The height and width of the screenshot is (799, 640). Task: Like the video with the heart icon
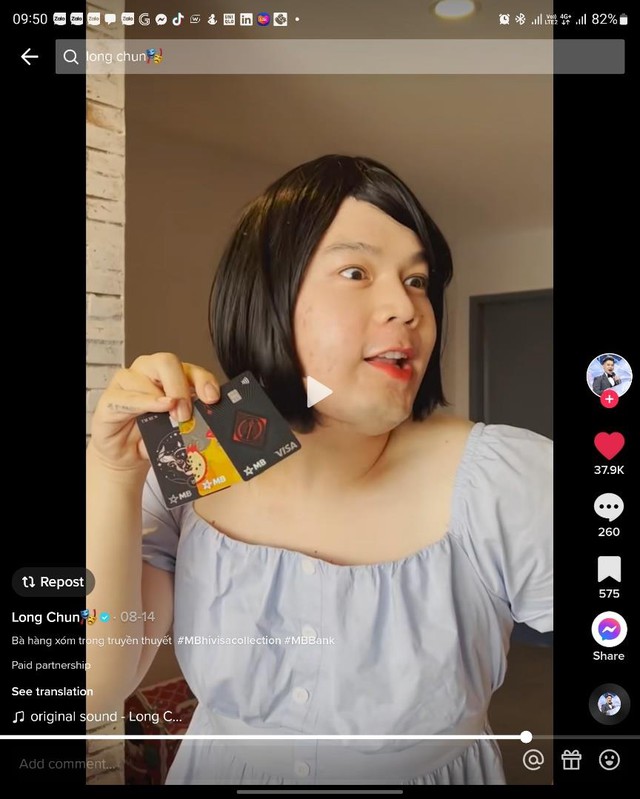[x=608, y=446]
